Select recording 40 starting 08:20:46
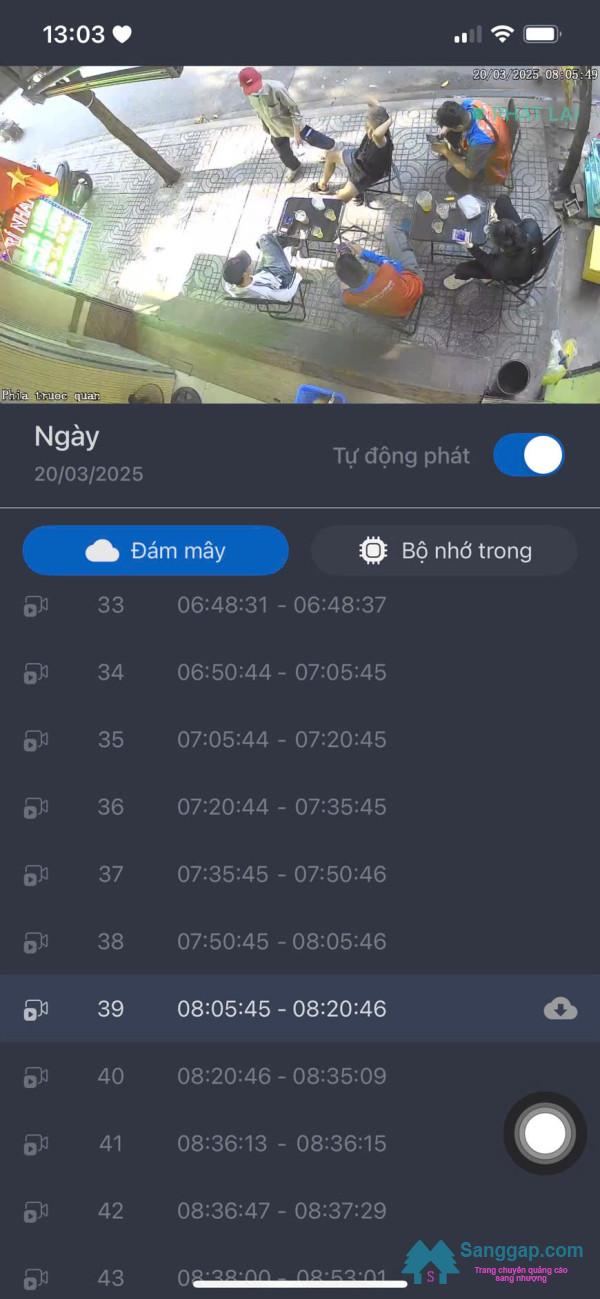The image size is (600, 1299). click(x=281, y=1076)
